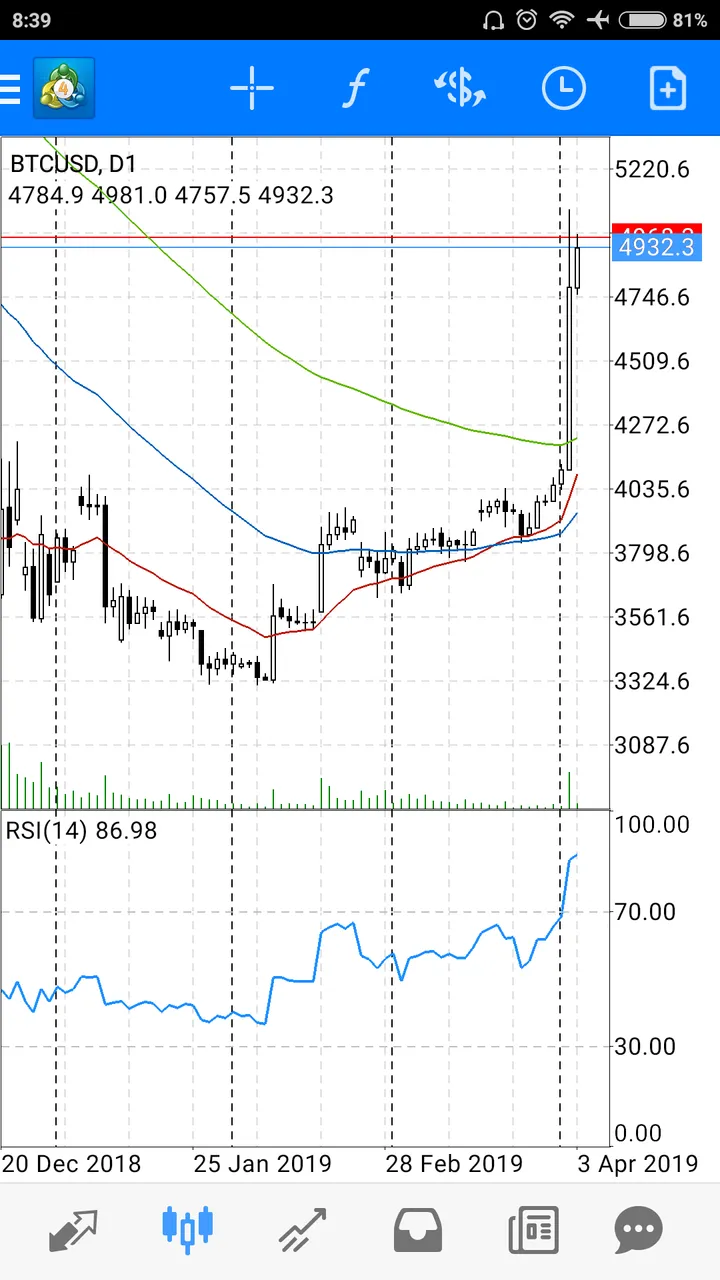Open the indicators function list
The image size is (720, 1280).
tap(355, 89)
